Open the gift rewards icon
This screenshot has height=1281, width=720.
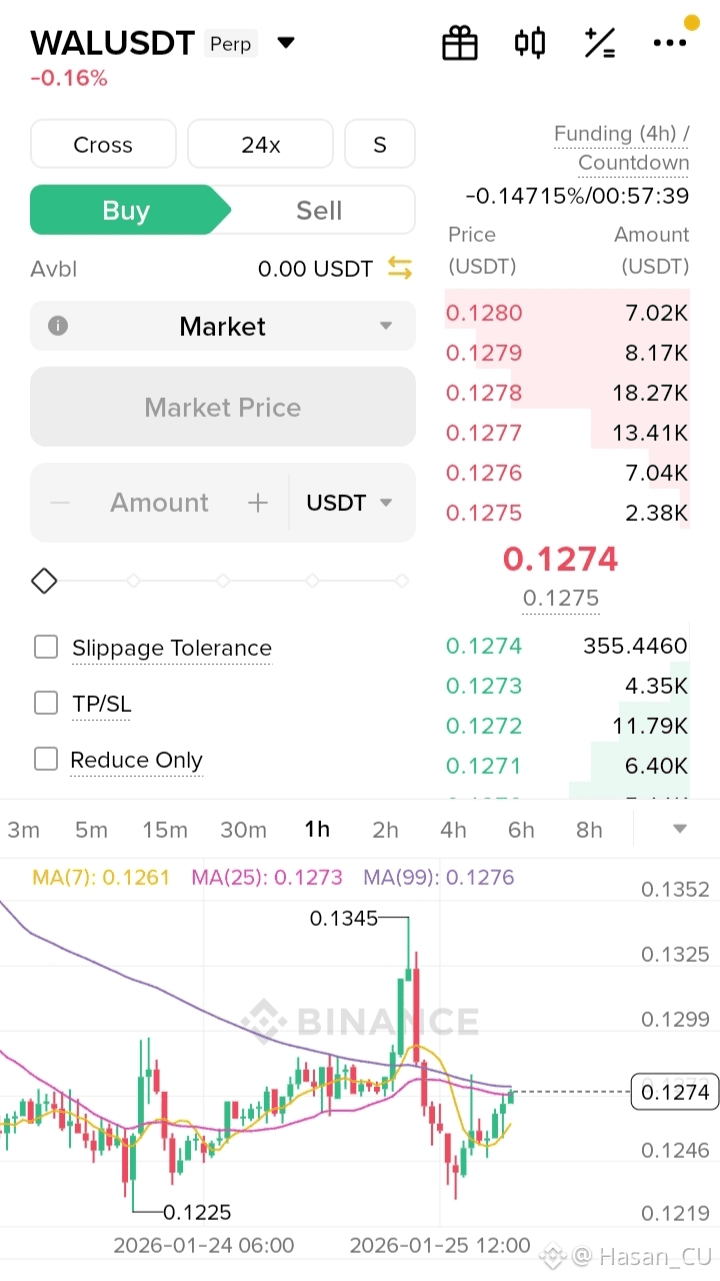(460, 43)
